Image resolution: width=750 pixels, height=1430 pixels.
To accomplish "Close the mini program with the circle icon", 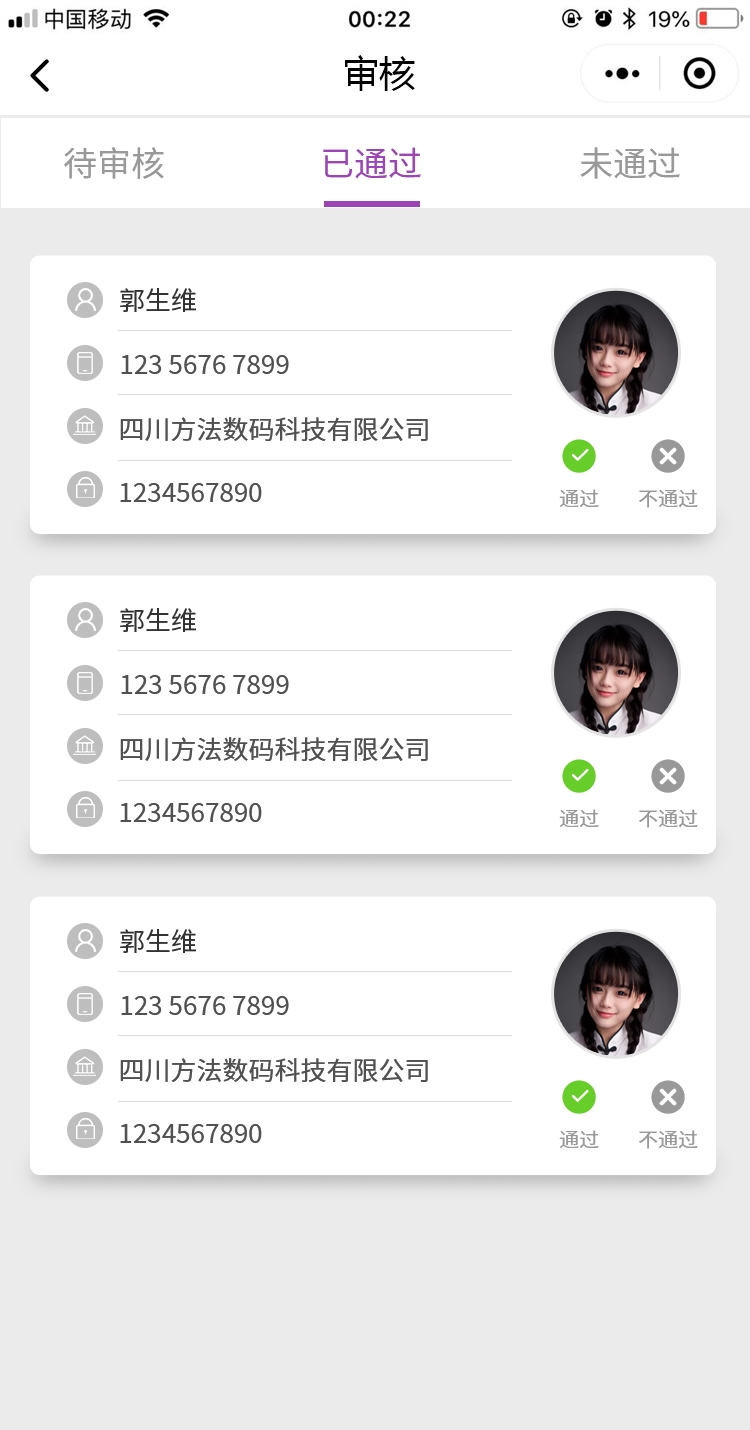I will [699, 74].
